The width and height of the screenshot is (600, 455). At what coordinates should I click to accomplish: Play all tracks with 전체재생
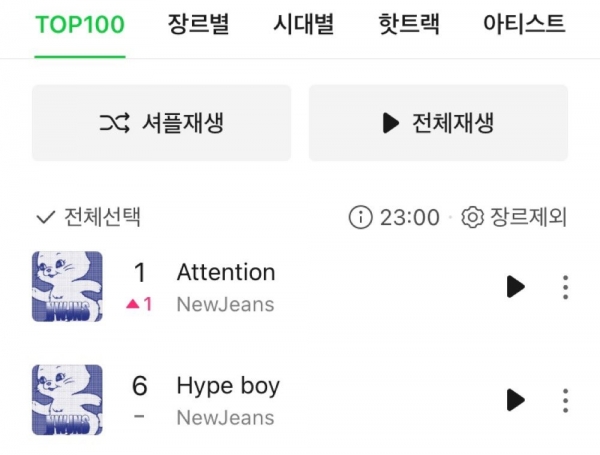click(x=438, y=123)
